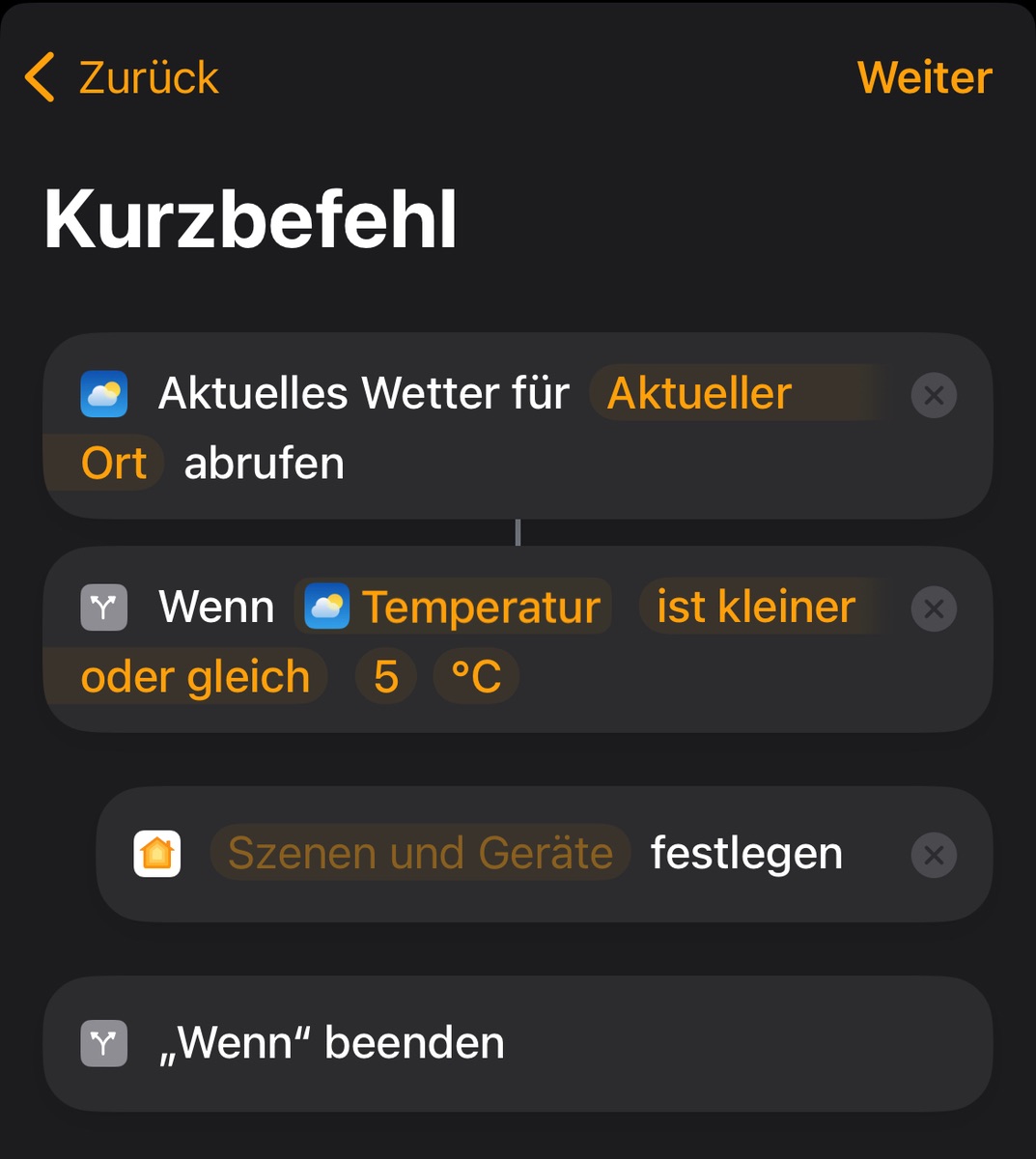1036x1159 pixels.
Task: Edit the value 5 in the condition
Action: 386,676
